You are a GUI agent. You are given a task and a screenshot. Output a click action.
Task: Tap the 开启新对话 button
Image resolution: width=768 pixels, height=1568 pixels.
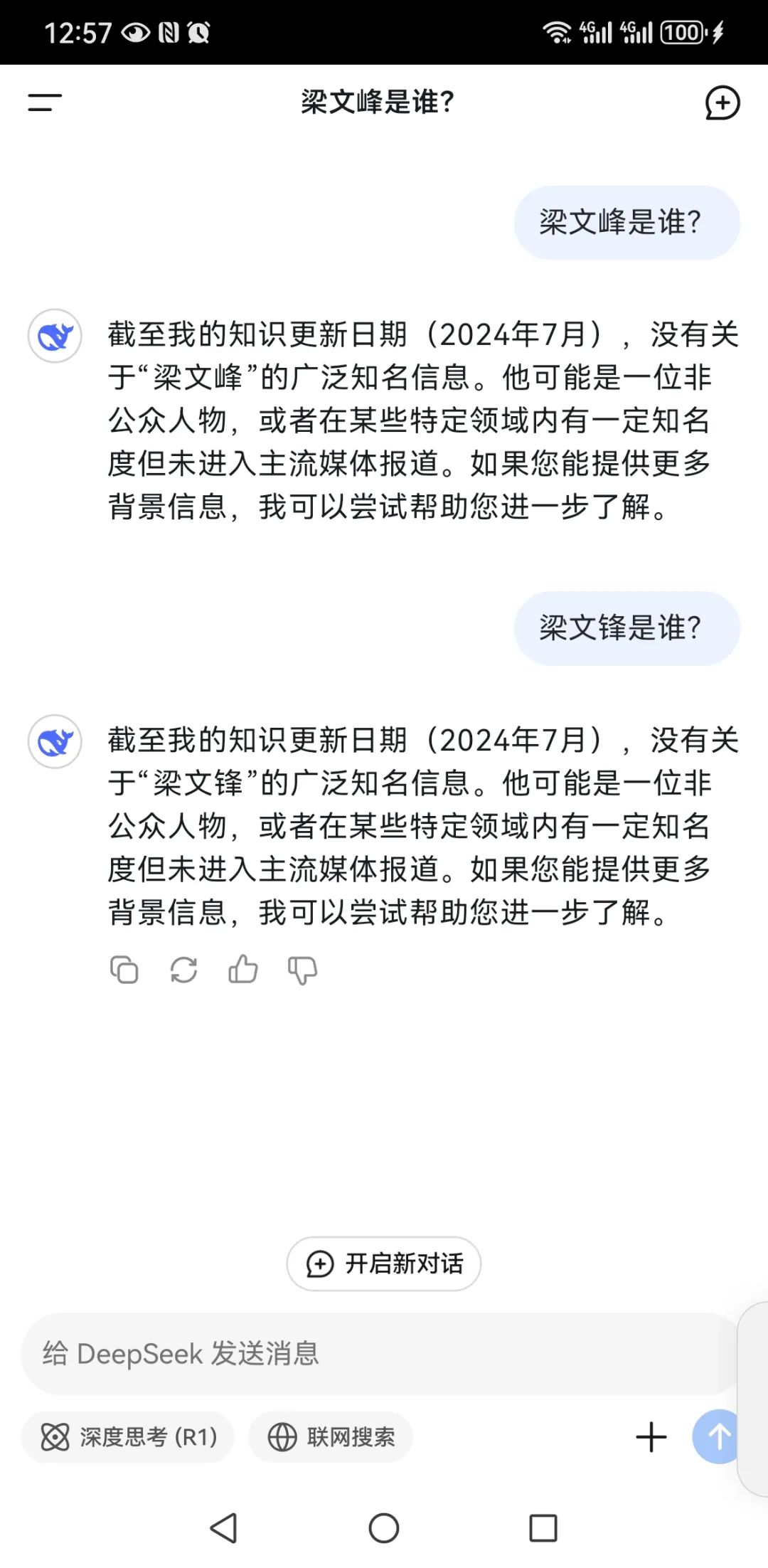click(384, 1264)
